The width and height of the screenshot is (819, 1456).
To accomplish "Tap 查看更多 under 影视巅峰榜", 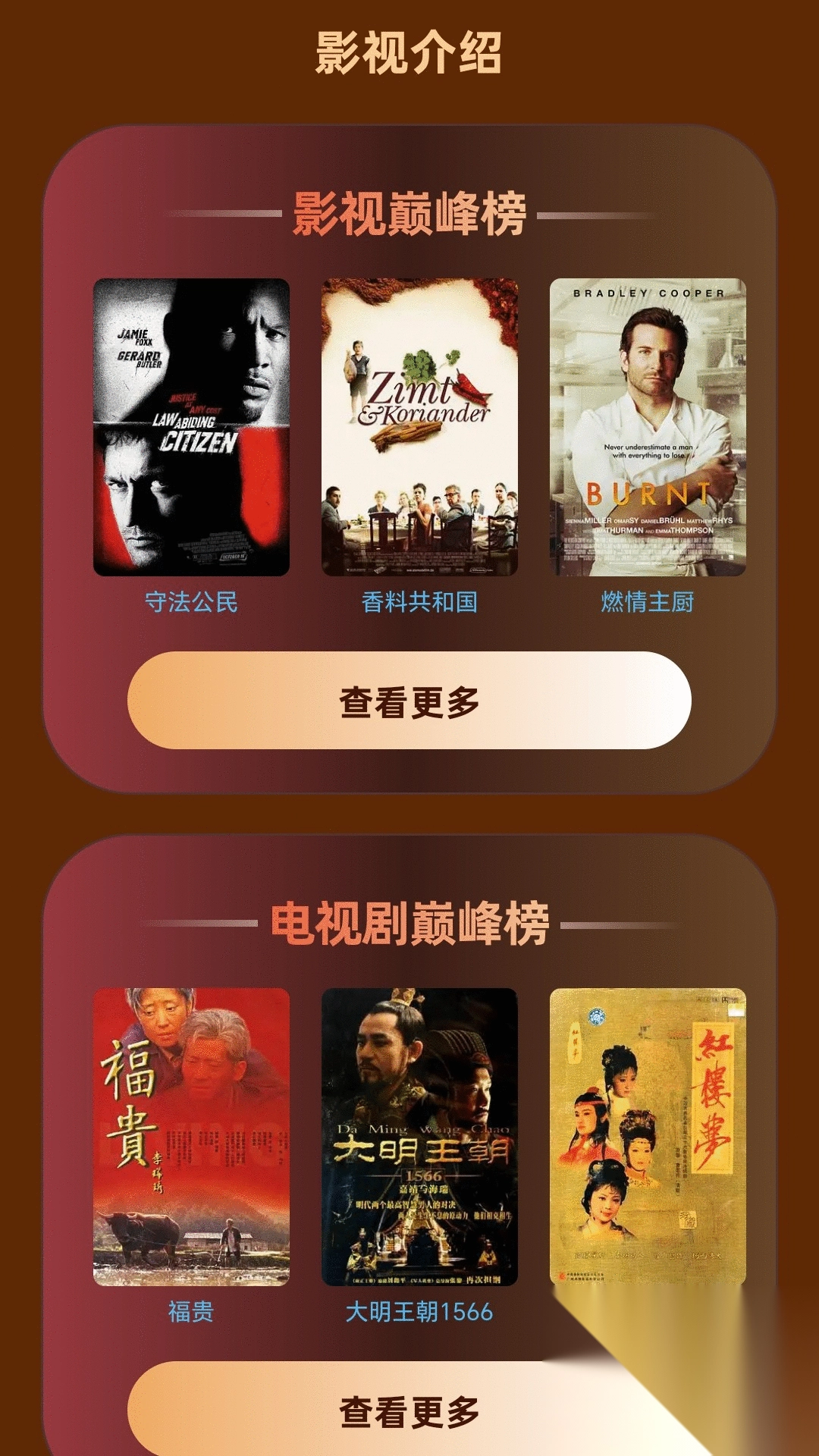I will click(x=409, y=701).
